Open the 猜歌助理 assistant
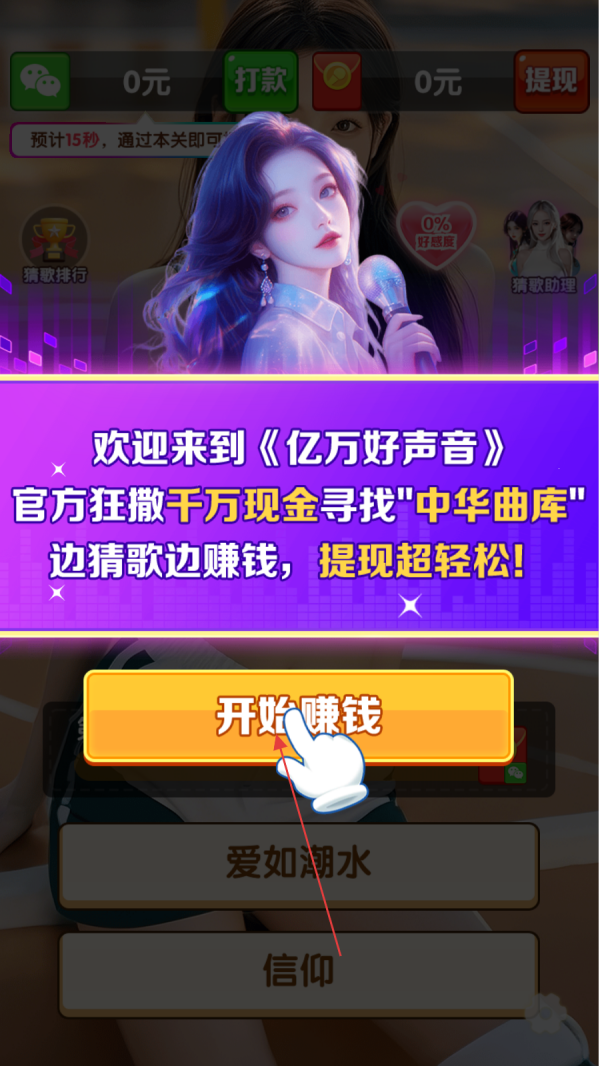Image resolution: width=600 pixels, height=1066 pixels. point(544,248)
